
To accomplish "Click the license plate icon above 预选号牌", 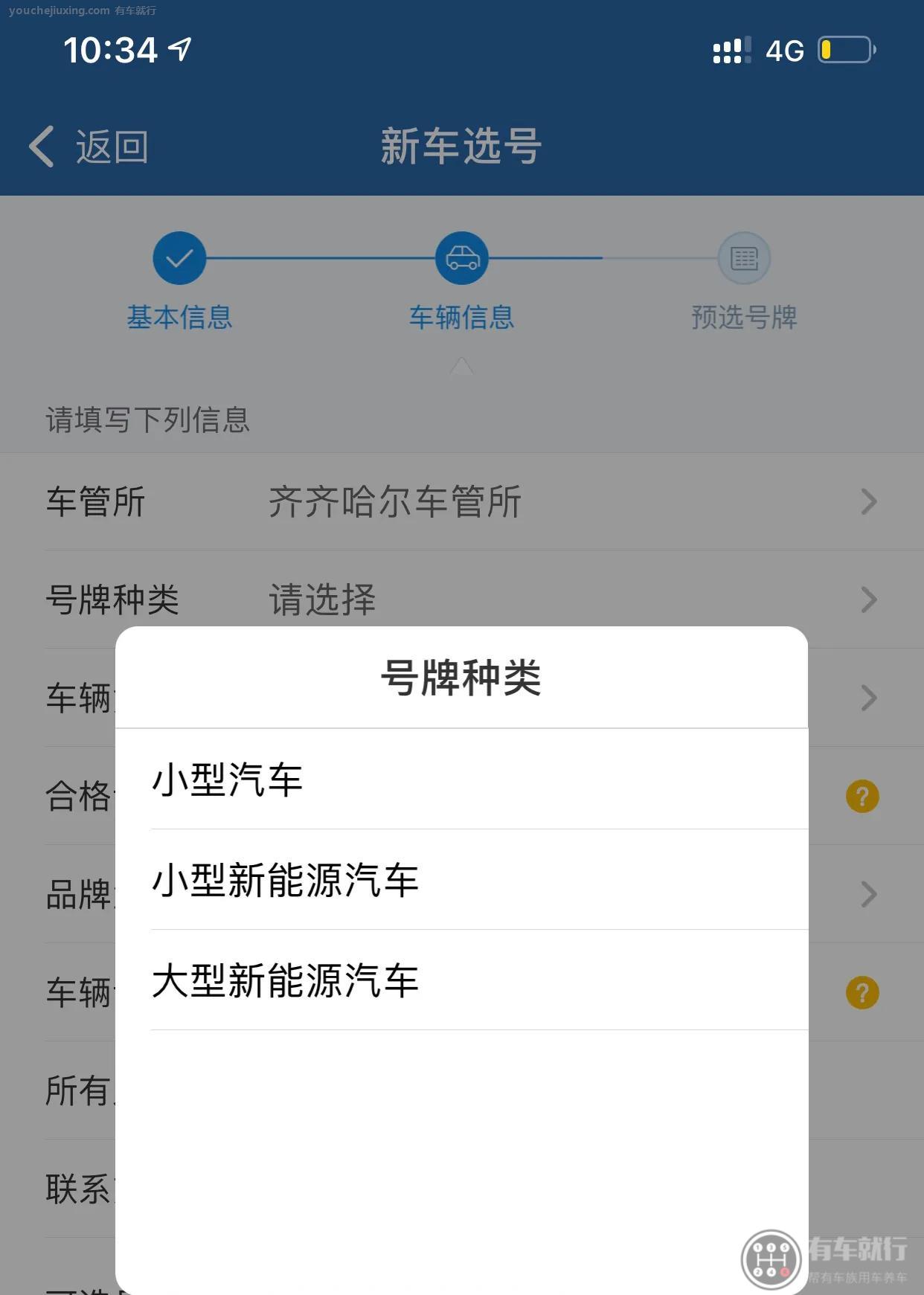I will coord(743,258).
